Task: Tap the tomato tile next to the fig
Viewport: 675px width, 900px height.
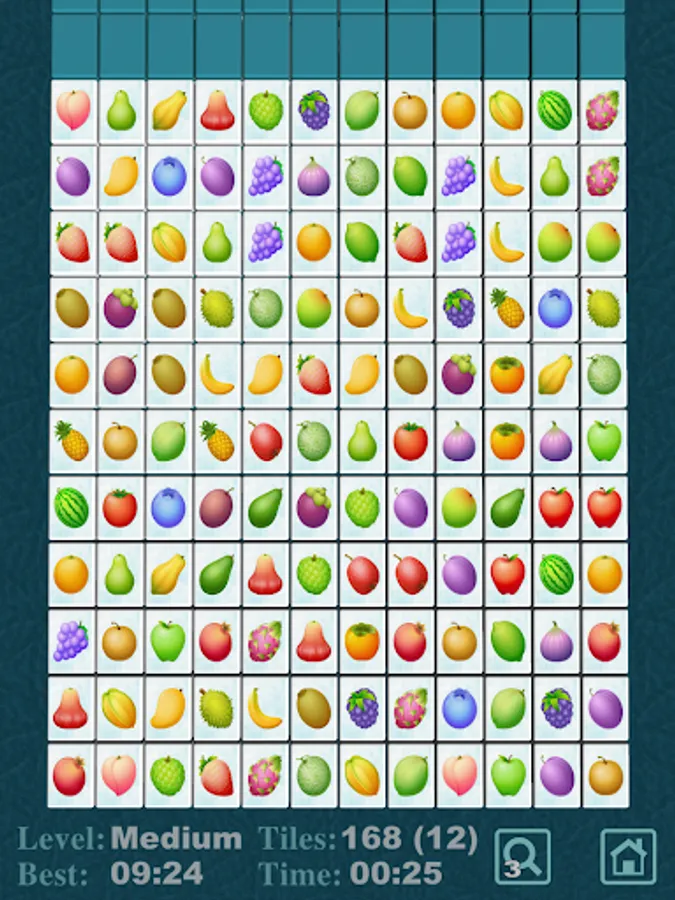Action: 410,442
